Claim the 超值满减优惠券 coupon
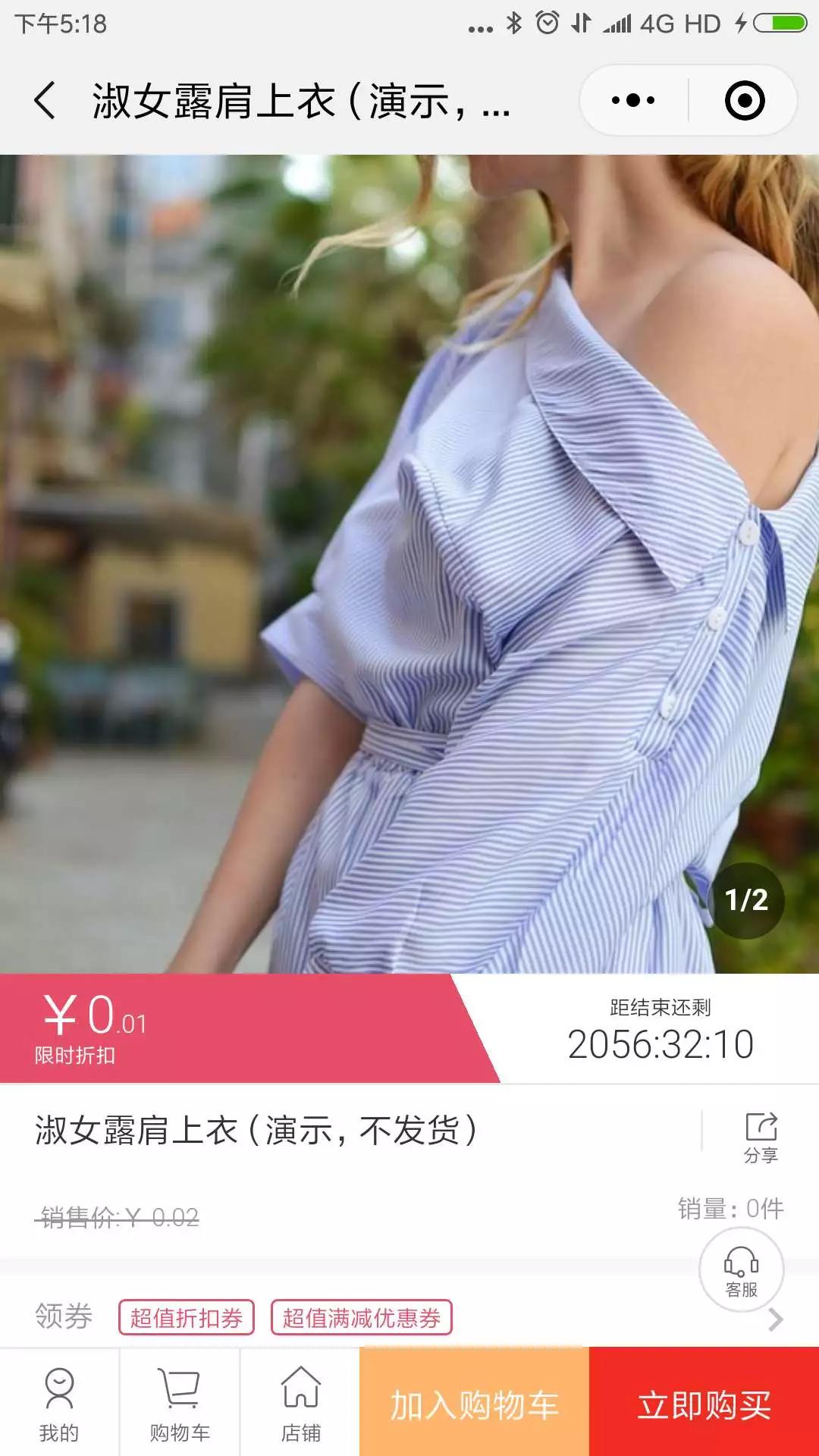 point(362,1317)
